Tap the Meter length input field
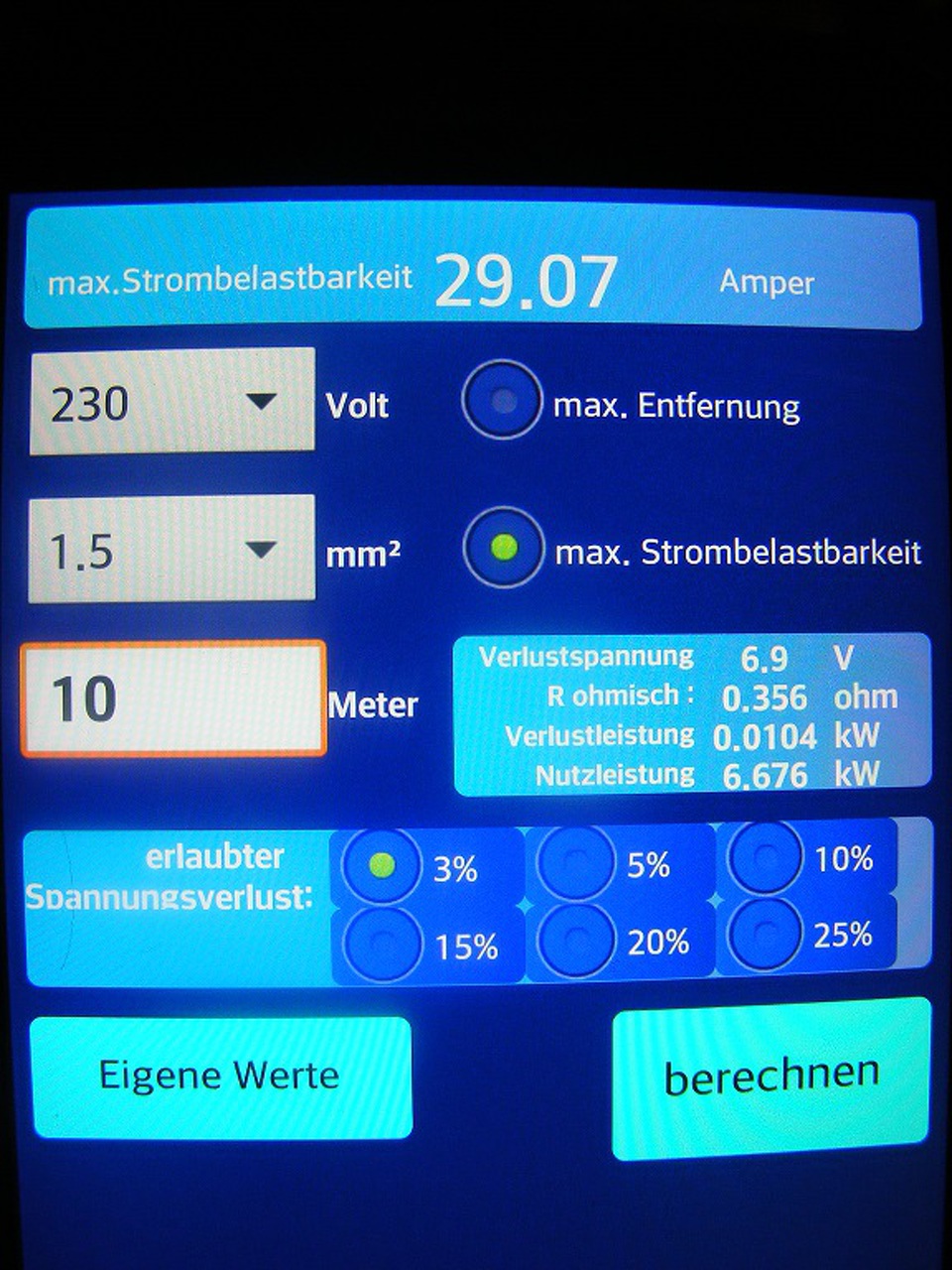This screenshot has width=952, height=1270. (x=174, y=698)
